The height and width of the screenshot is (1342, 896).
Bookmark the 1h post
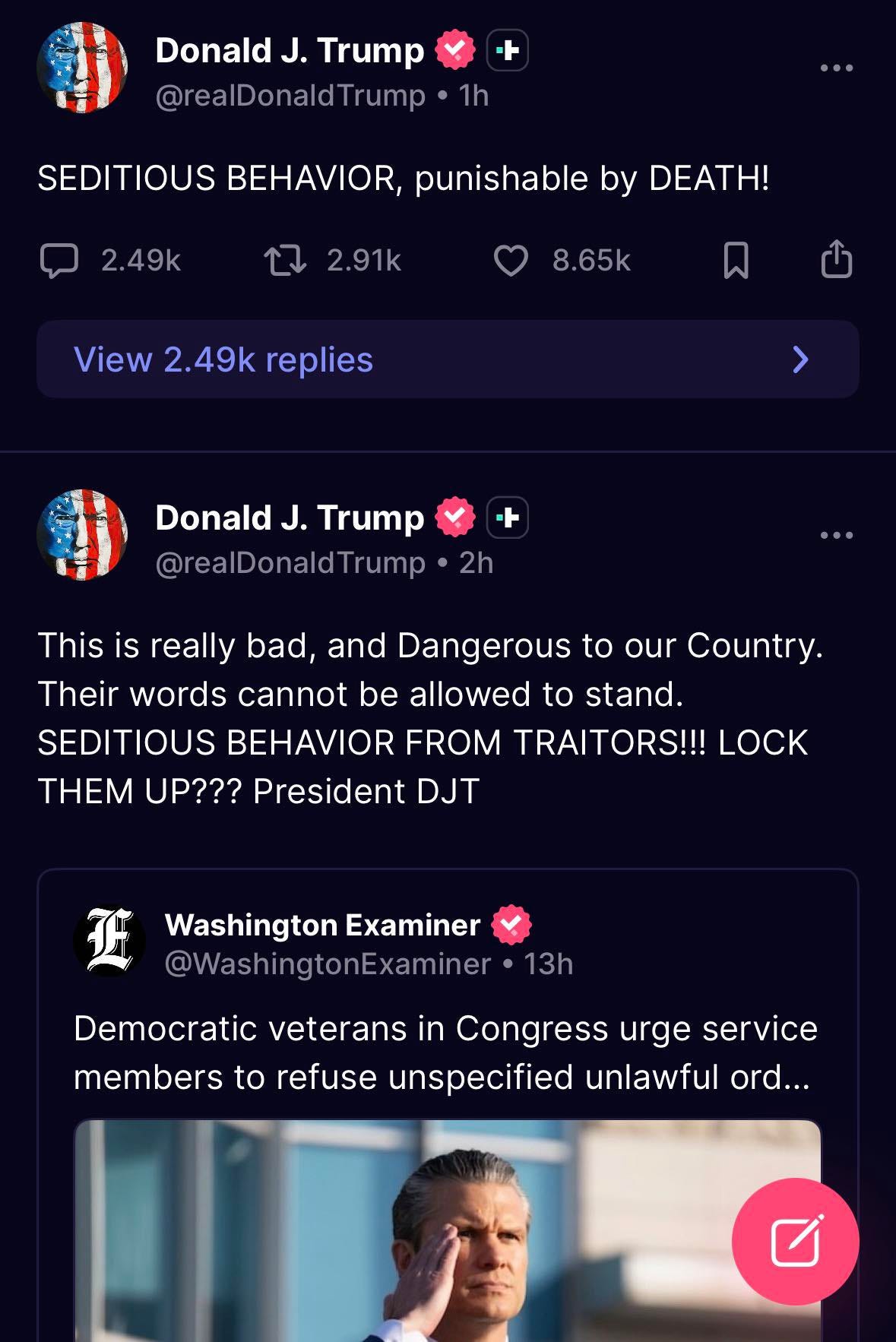point(736,261)
